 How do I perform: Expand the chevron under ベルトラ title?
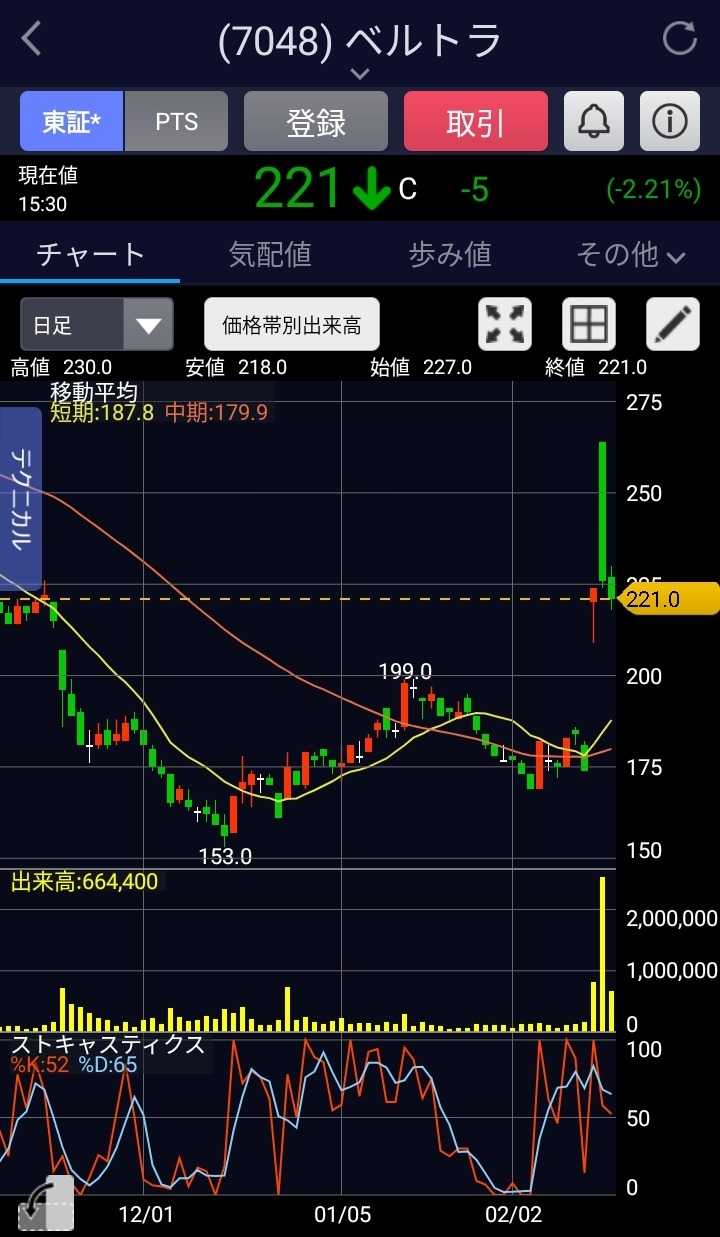click(x=360, y=74)
